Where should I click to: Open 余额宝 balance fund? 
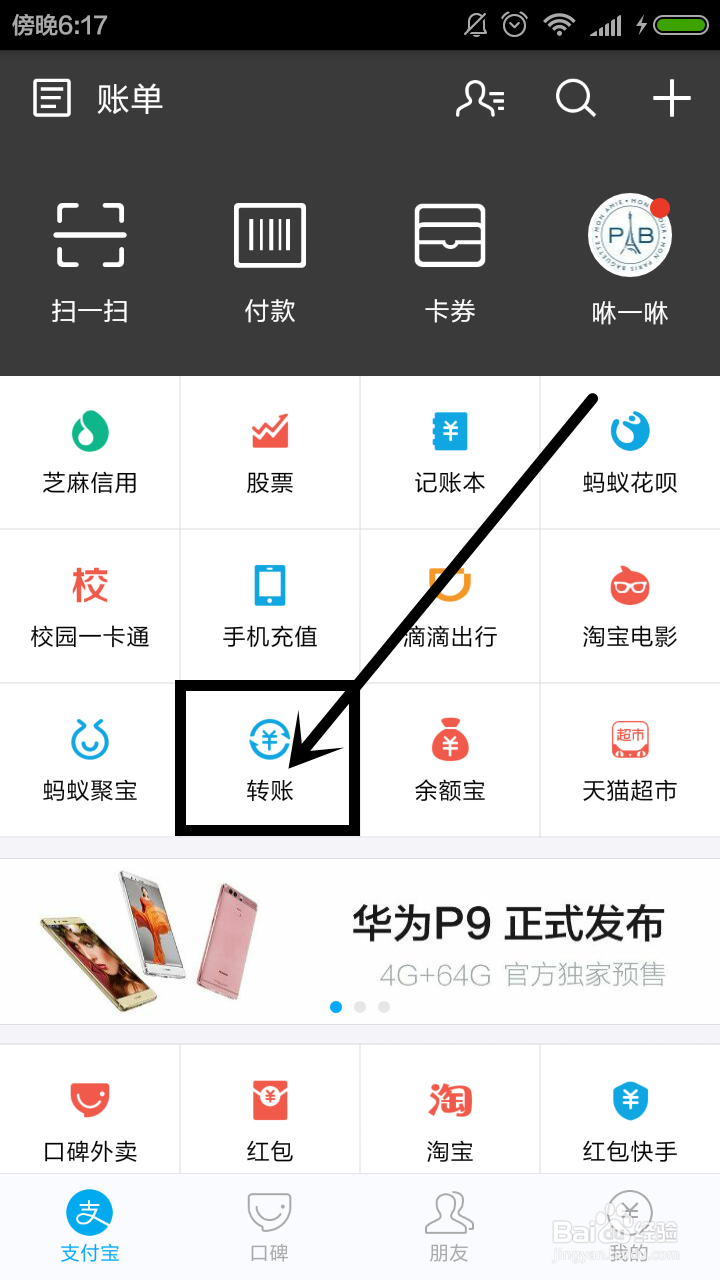[450, 761]
